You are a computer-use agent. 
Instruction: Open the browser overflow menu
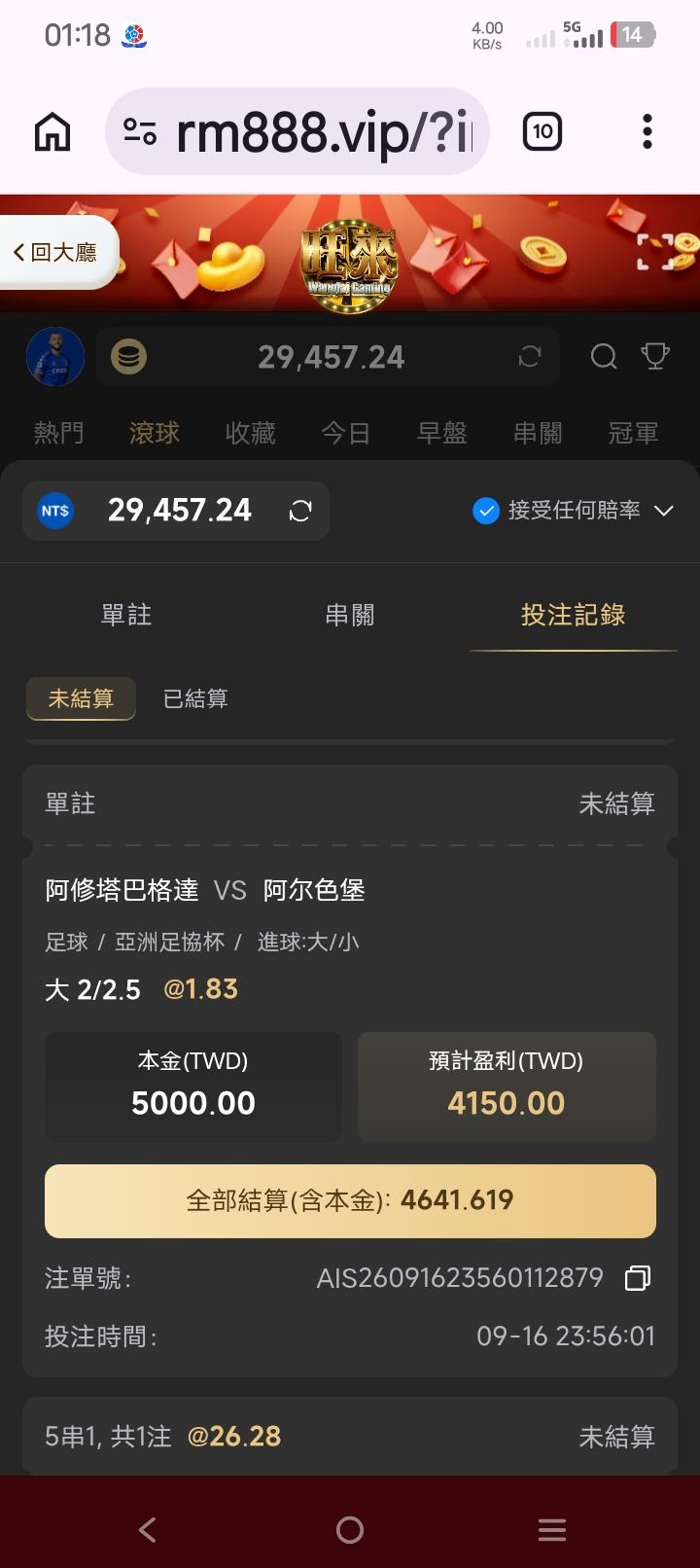pos(647,131)
